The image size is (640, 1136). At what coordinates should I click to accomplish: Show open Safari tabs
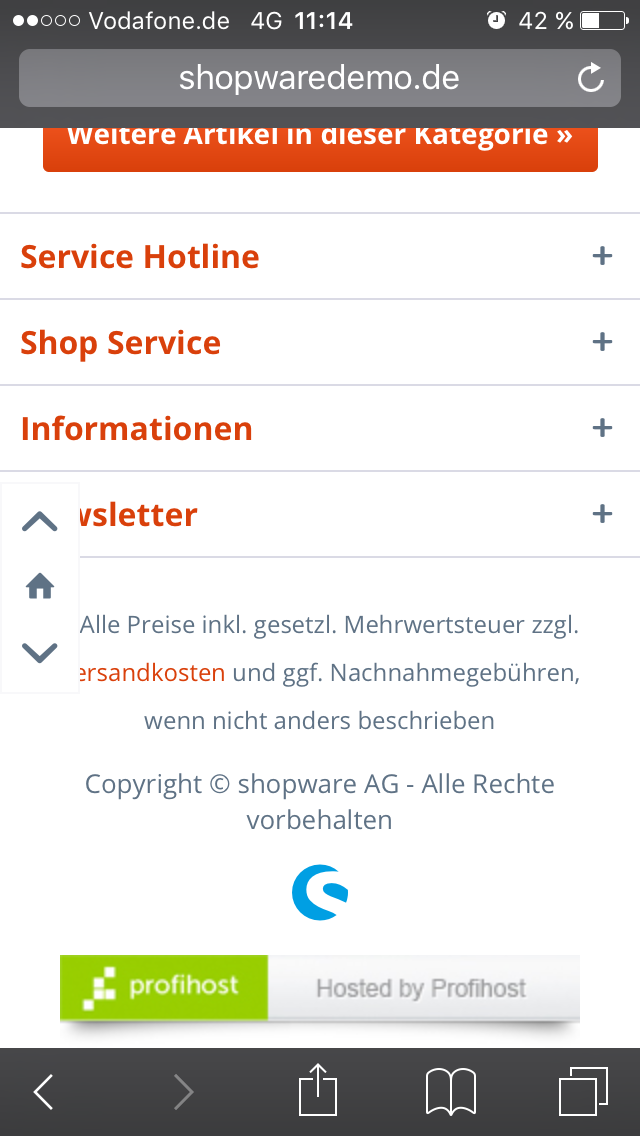[x=583, y=1091]
